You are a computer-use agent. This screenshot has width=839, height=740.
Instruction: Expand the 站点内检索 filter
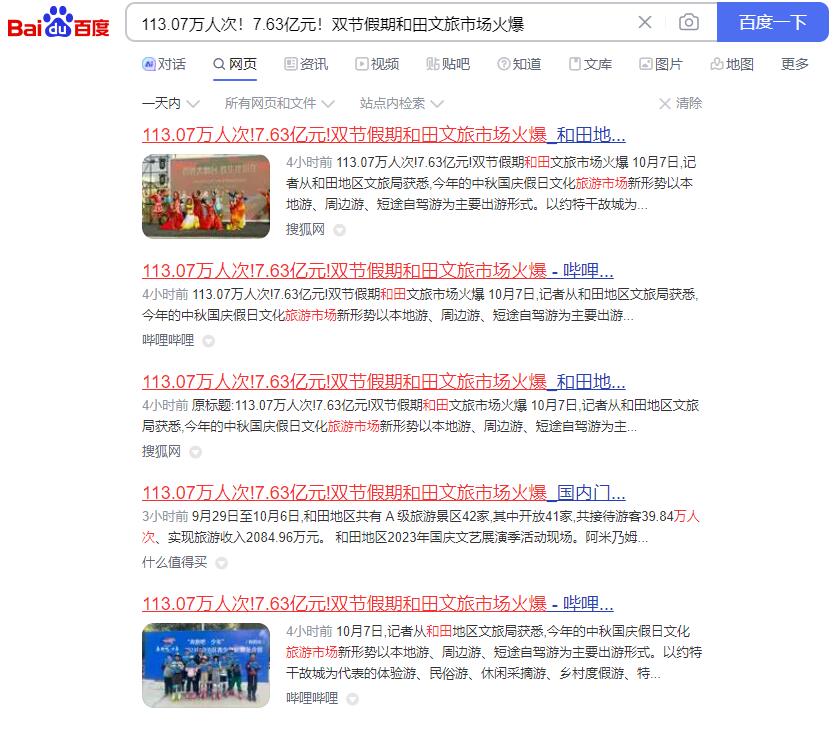point(401,103)
